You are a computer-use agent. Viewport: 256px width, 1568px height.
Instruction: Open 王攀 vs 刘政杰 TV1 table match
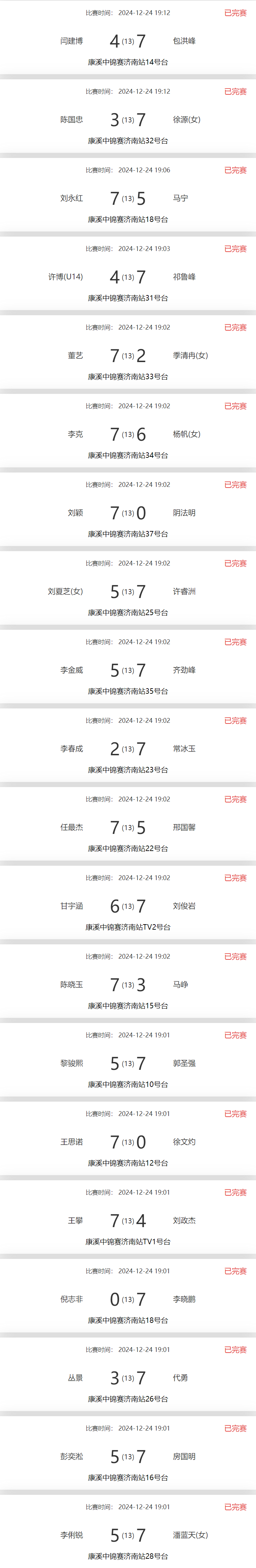[128, 1220]
